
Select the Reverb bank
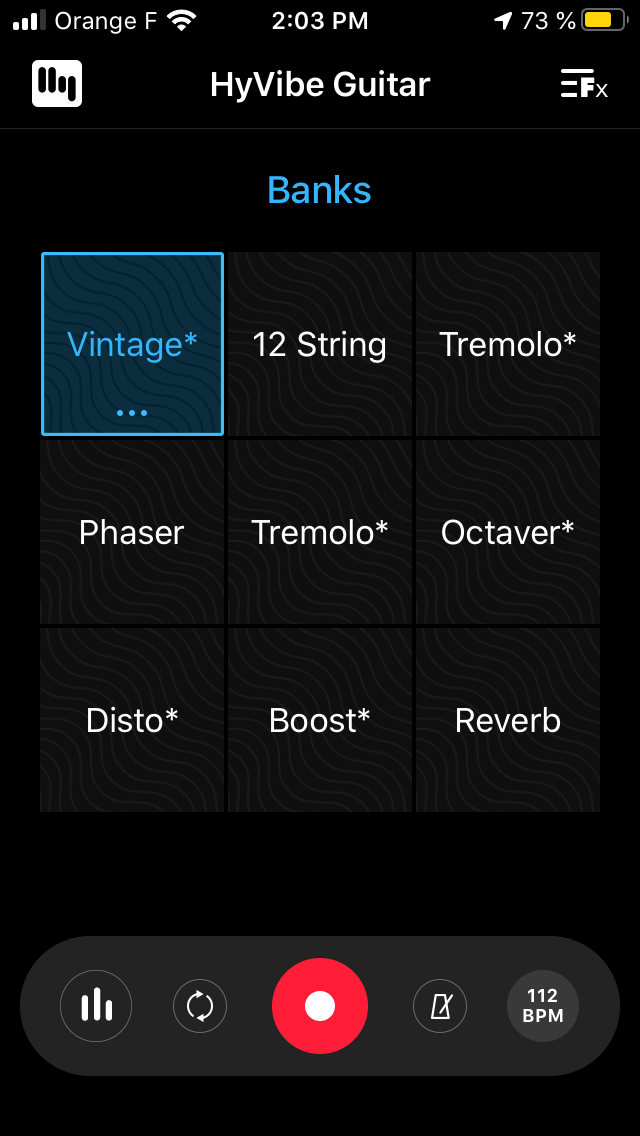pyautogui.click(x=508, y=720)
